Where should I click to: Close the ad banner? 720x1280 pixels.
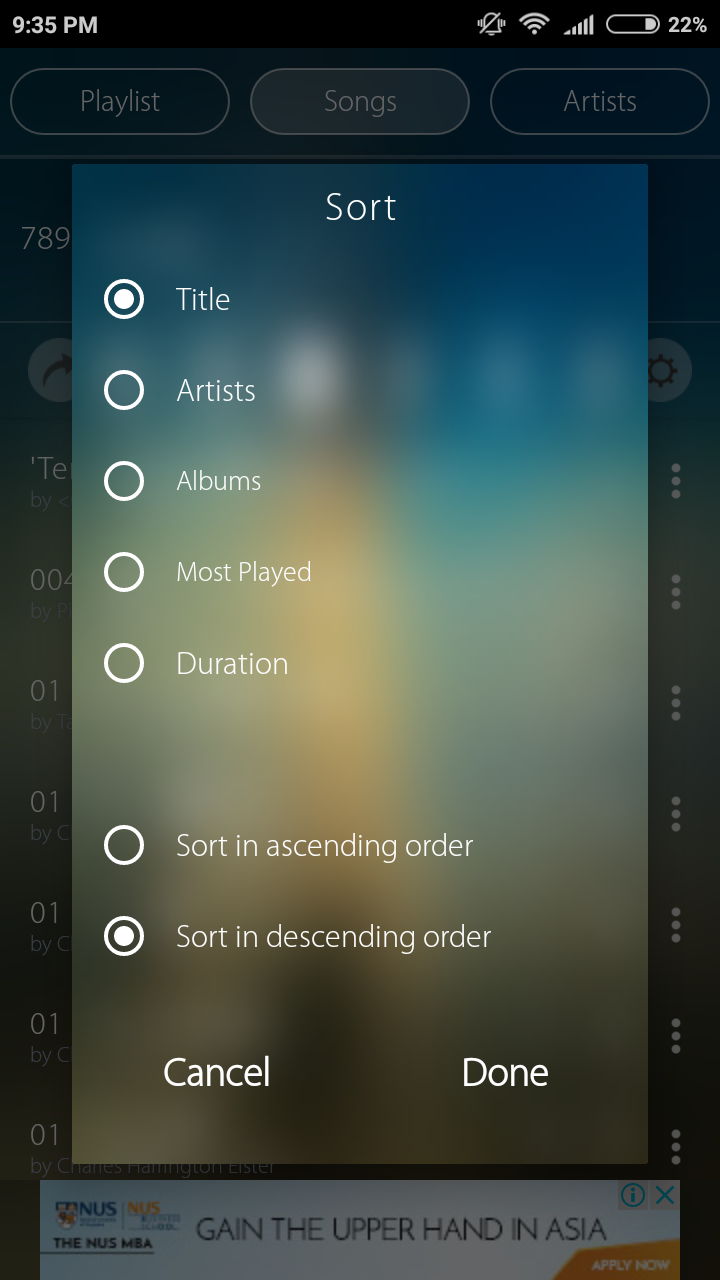(x=665, y=1195)
